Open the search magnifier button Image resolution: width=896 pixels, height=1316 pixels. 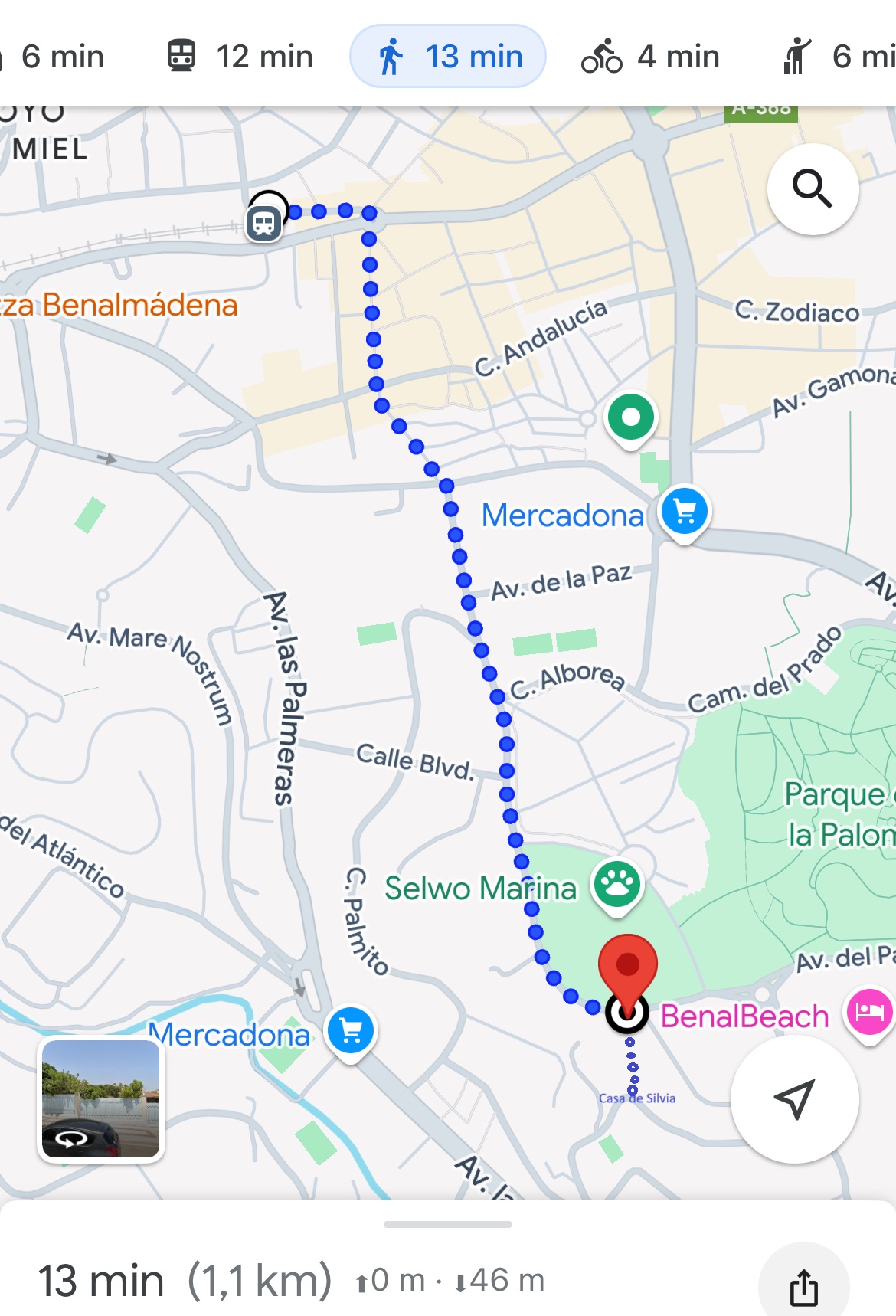pos(813,188)
